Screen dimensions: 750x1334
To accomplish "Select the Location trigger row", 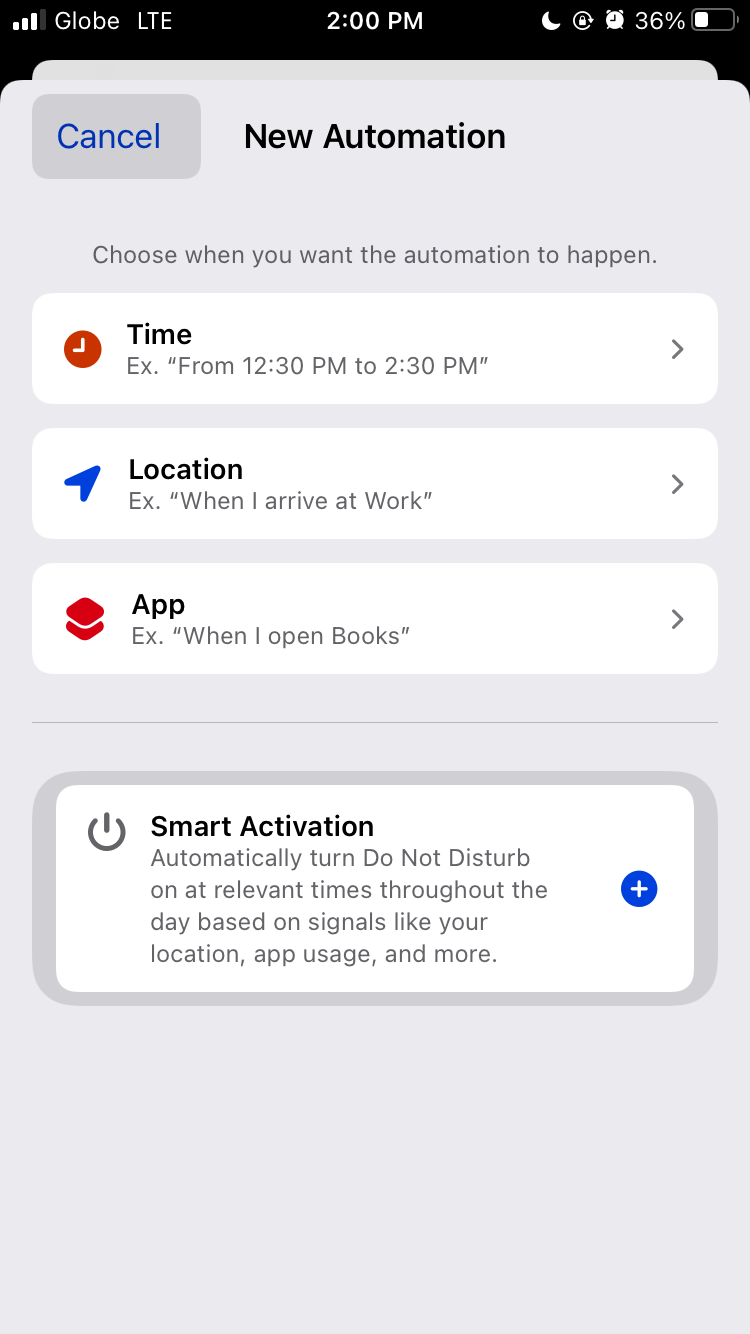I will click(x=375, y=483).
